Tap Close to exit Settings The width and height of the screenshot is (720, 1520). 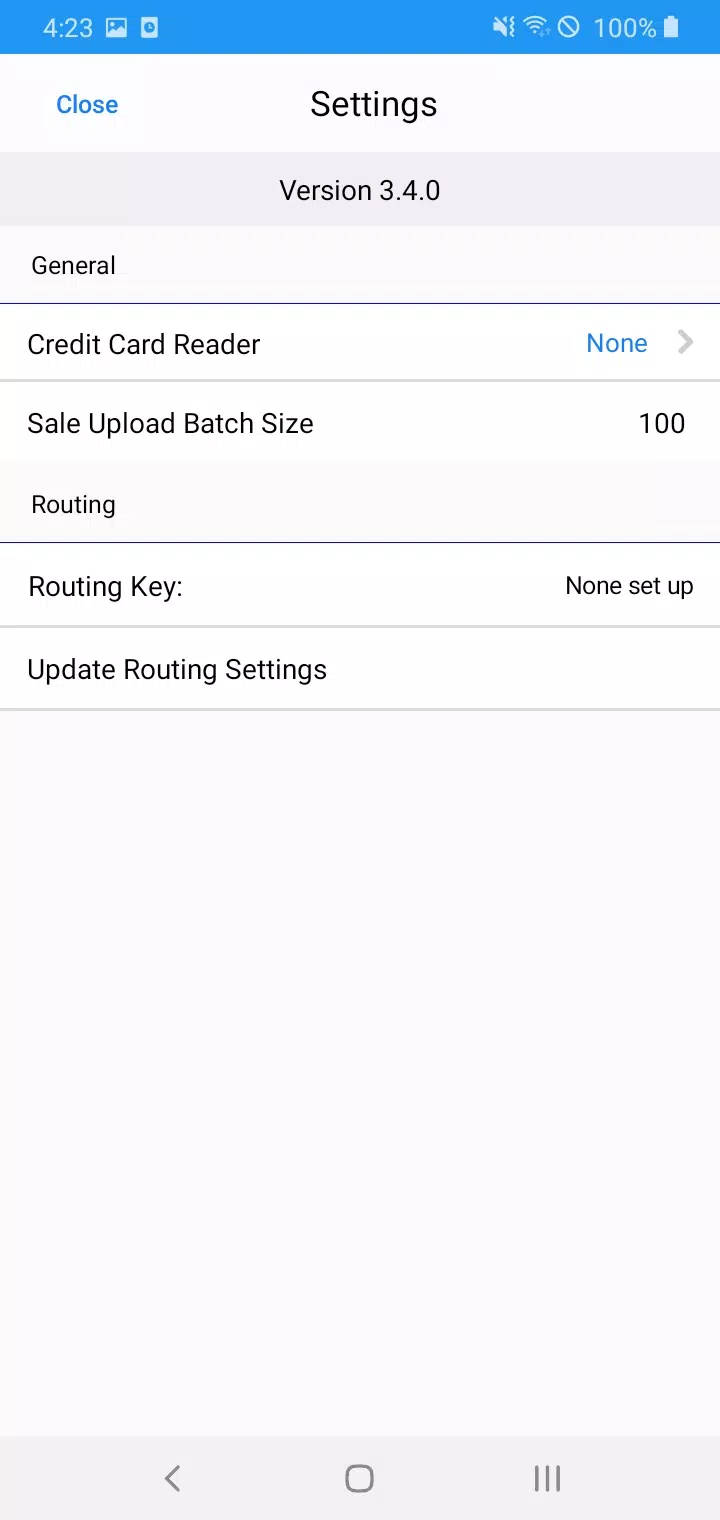[x=87, y=104]
